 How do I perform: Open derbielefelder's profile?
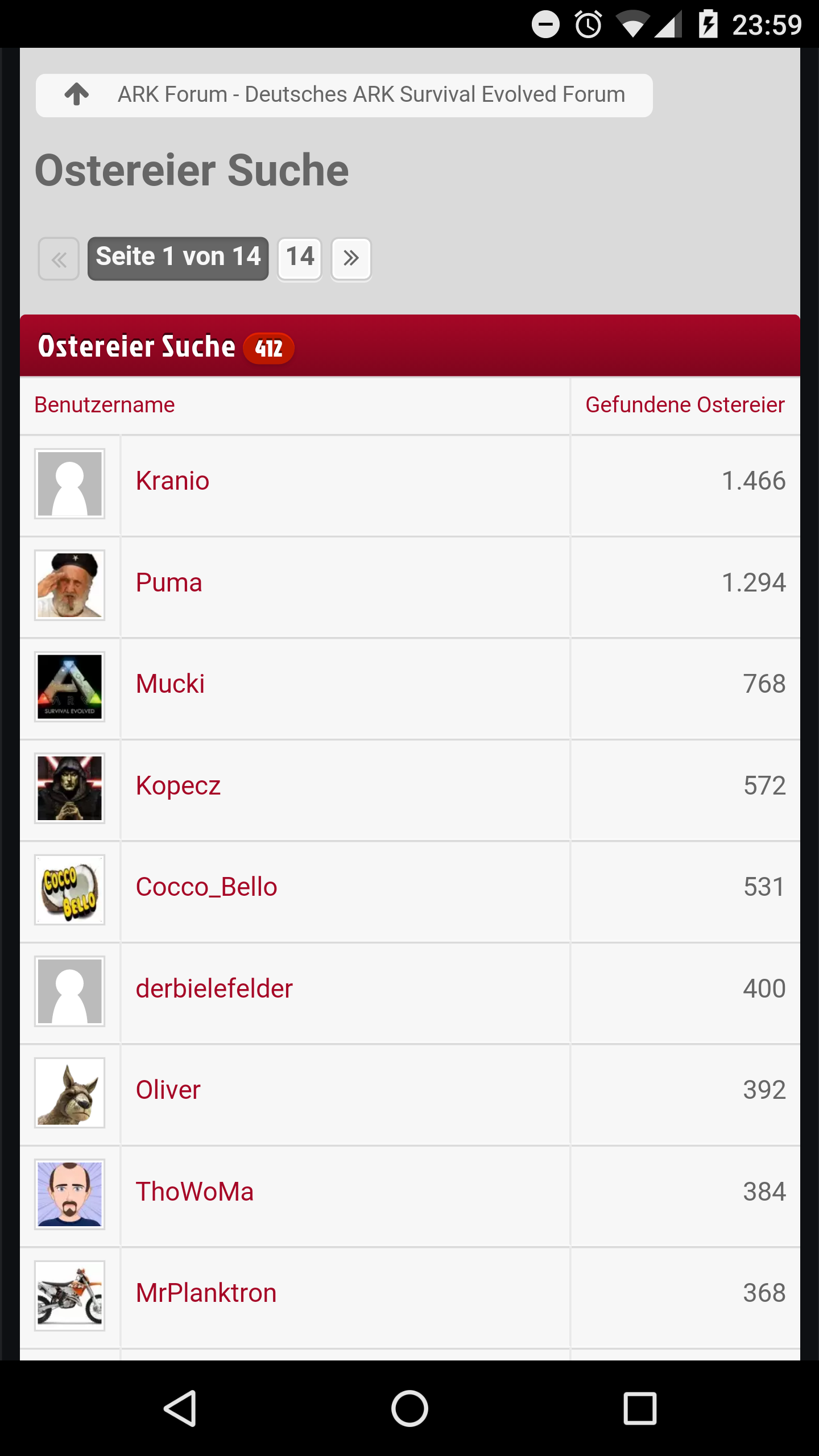214,989
